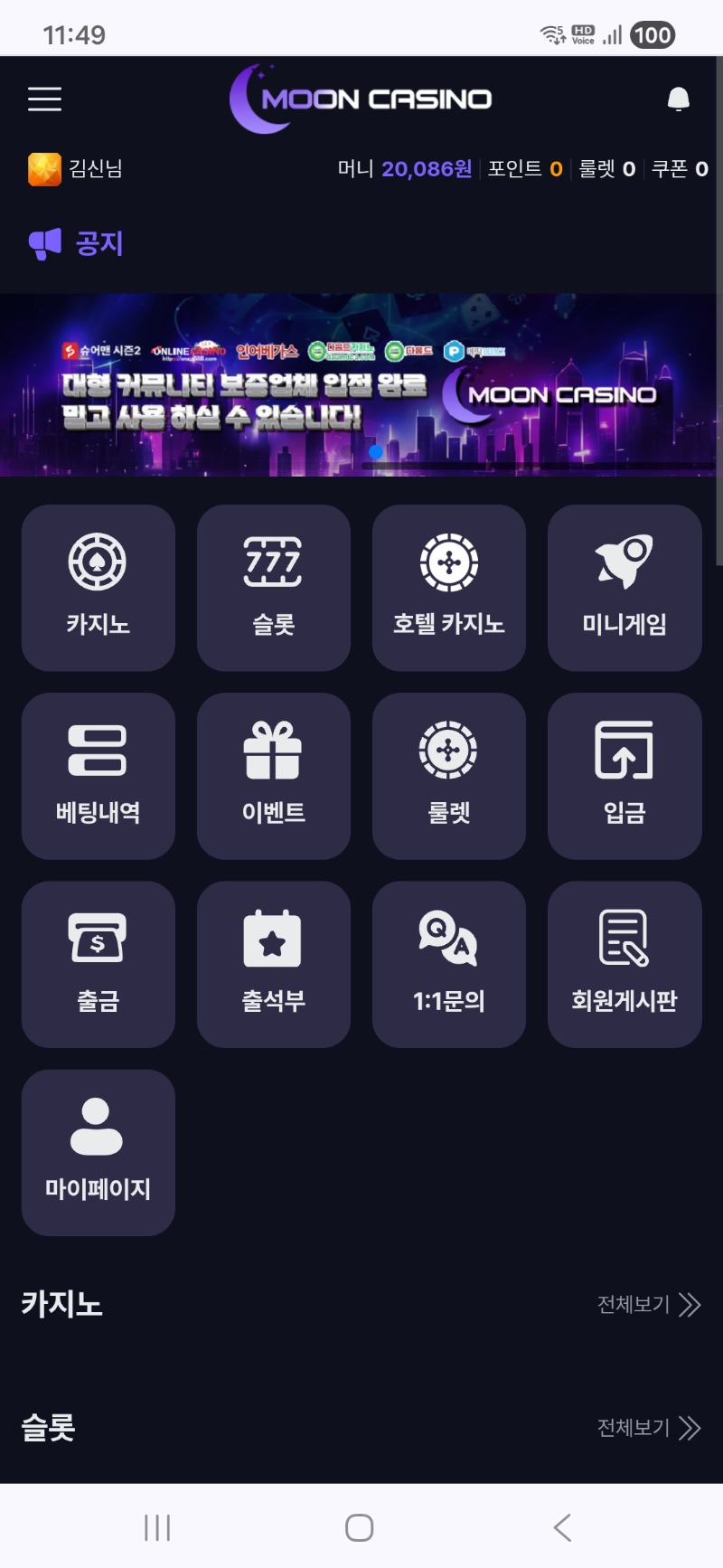
Task: Open the 회원게시판 member board
Action: 624,964
